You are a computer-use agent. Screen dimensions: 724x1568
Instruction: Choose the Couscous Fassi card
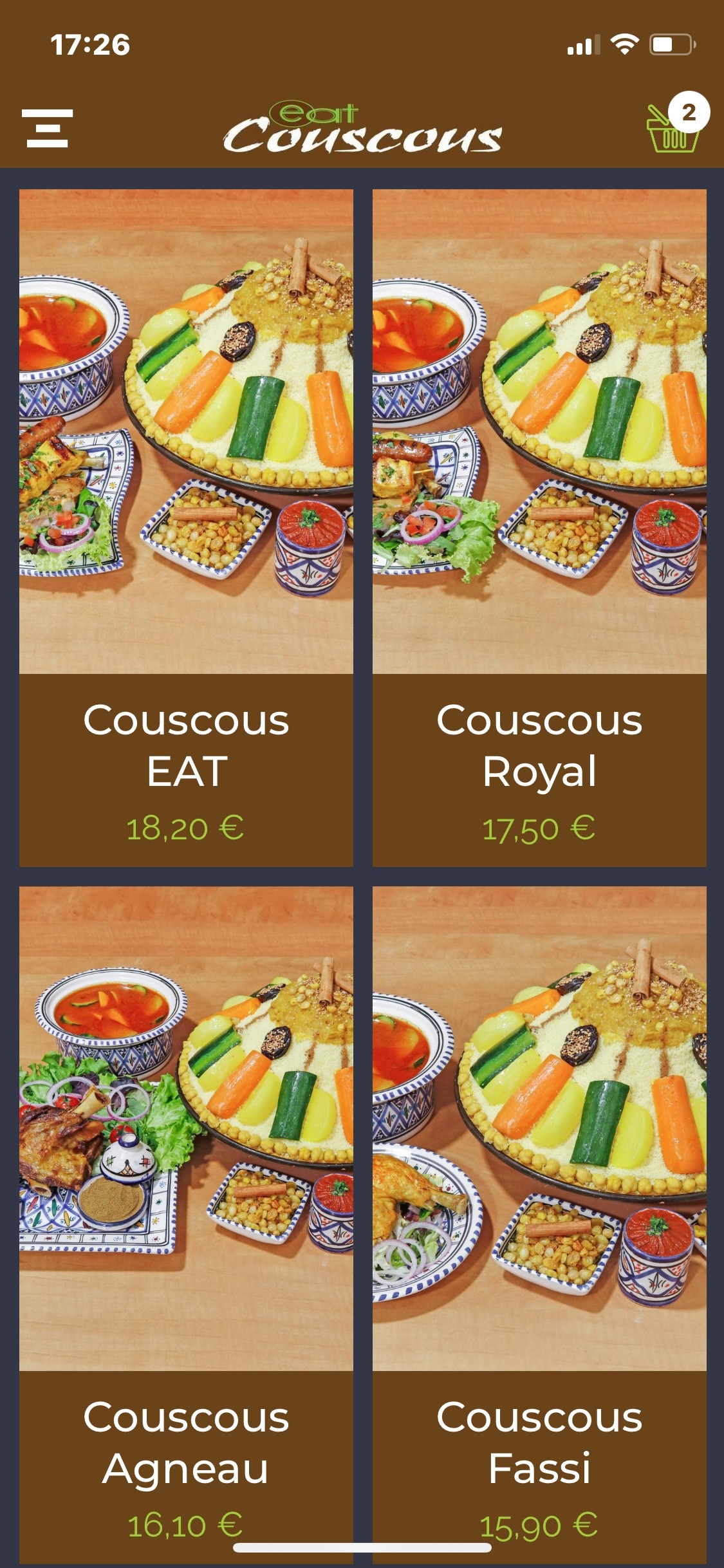[x=539, y=1223]
